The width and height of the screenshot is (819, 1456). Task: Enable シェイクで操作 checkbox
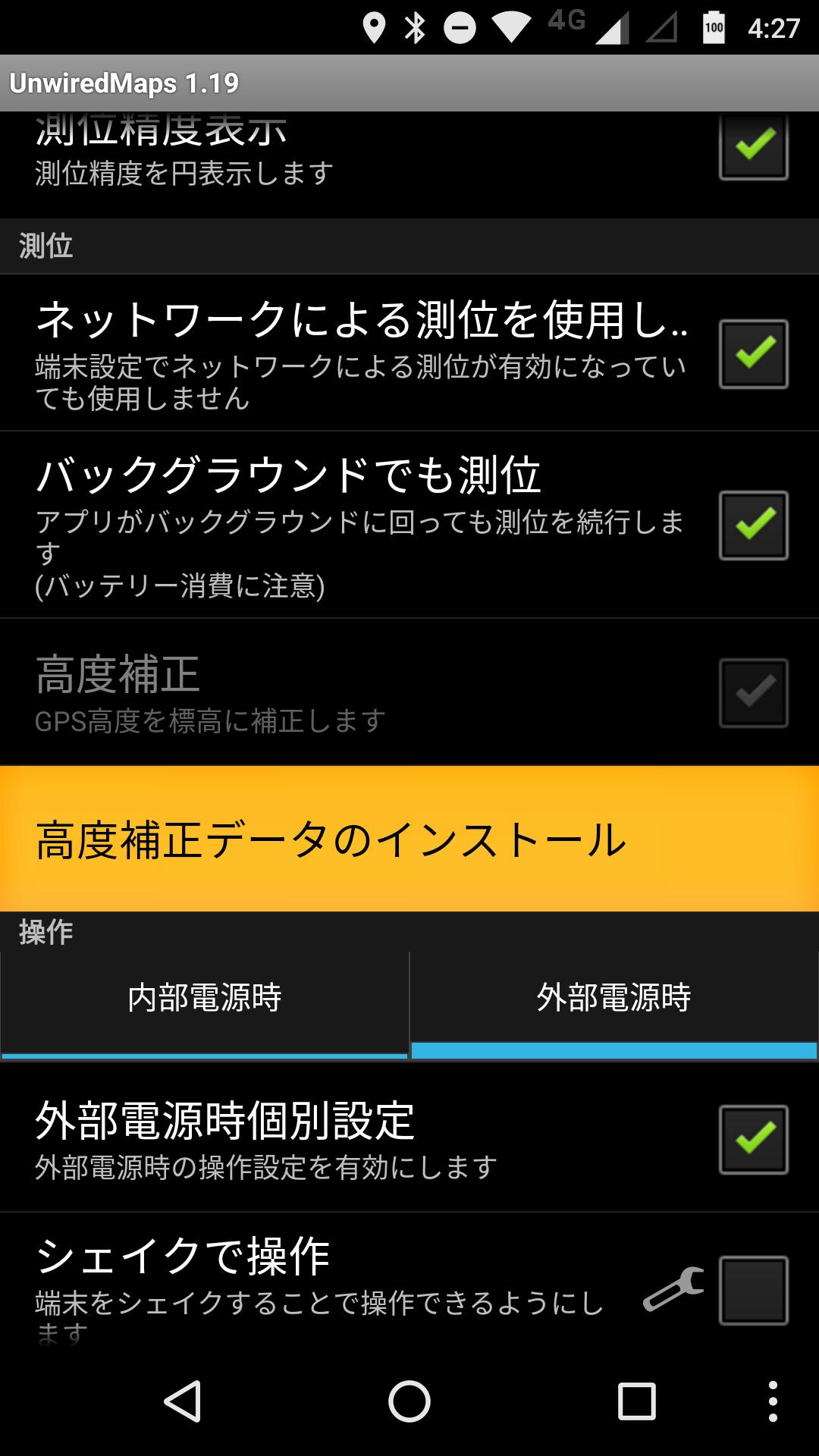coord(753,1291)
